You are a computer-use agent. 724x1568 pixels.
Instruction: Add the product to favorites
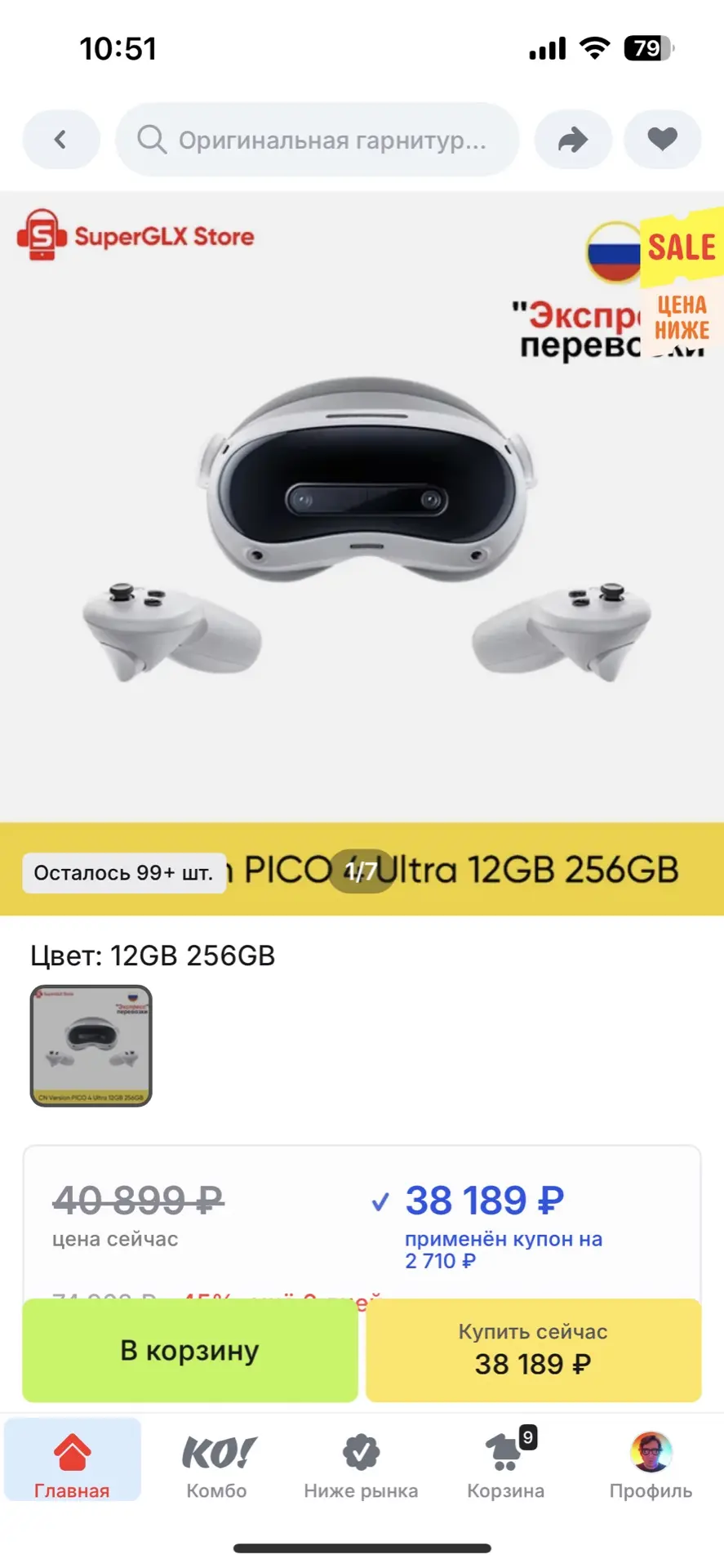point(662,140)
